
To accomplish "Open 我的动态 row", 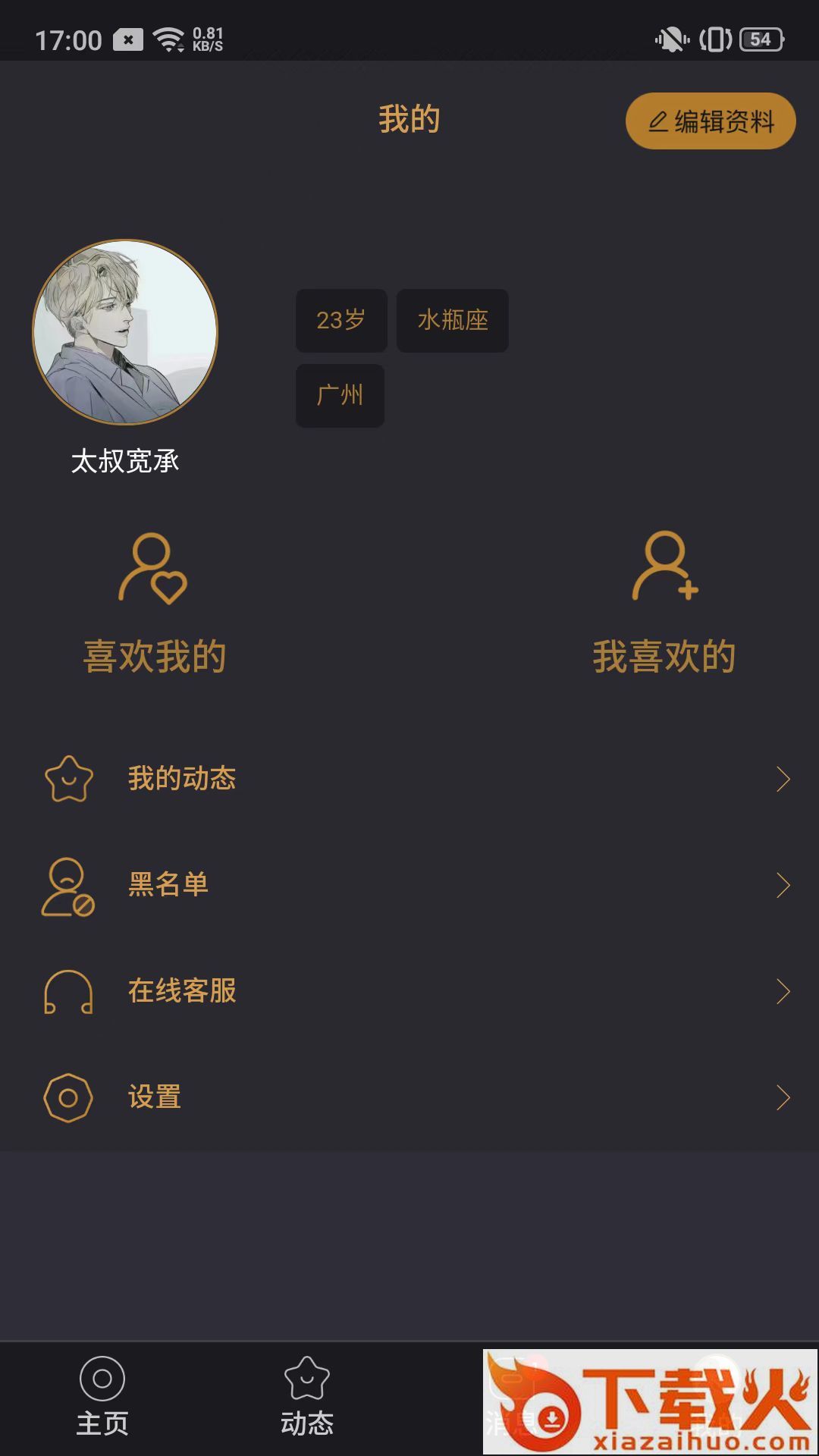I will tap(409, 779).
